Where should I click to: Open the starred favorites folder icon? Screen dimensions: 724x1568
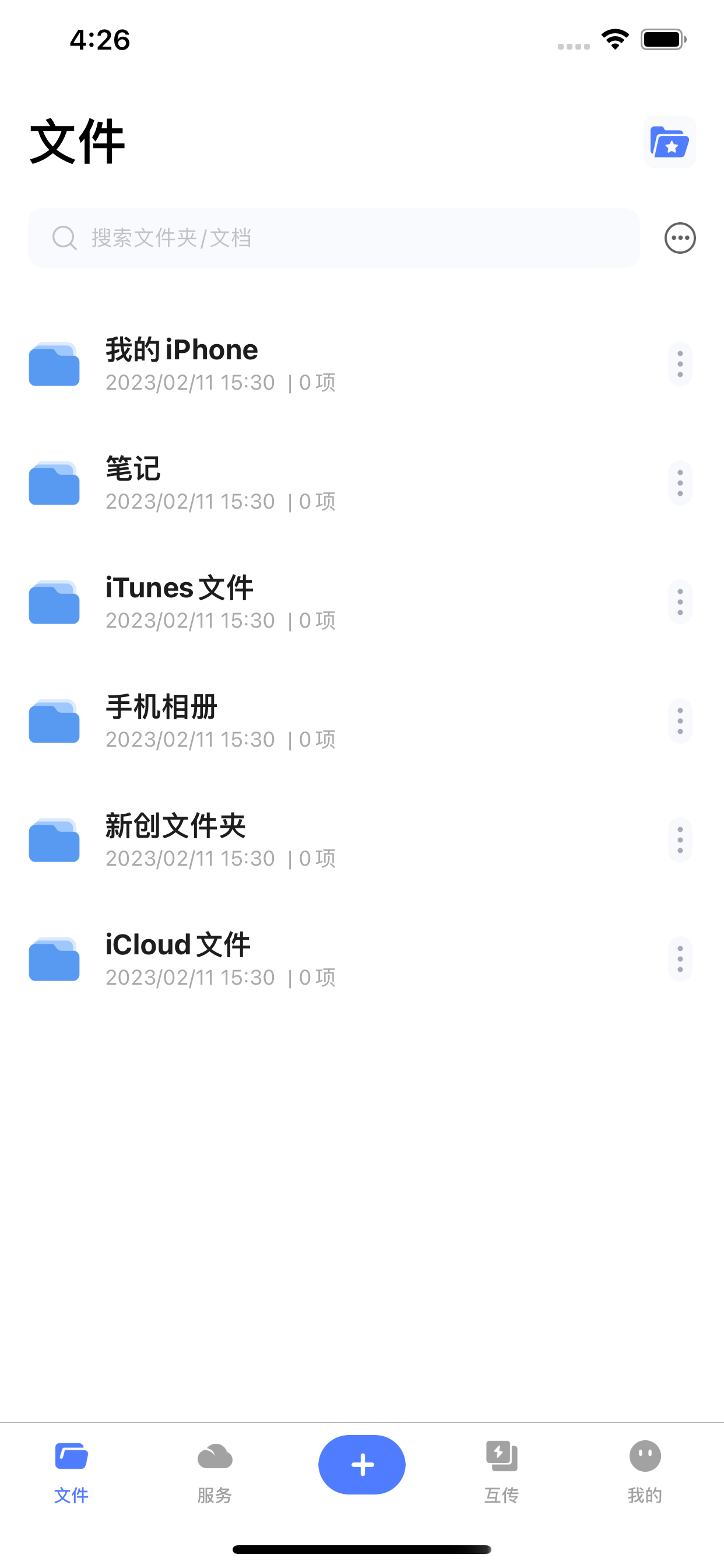click(669, 141)
